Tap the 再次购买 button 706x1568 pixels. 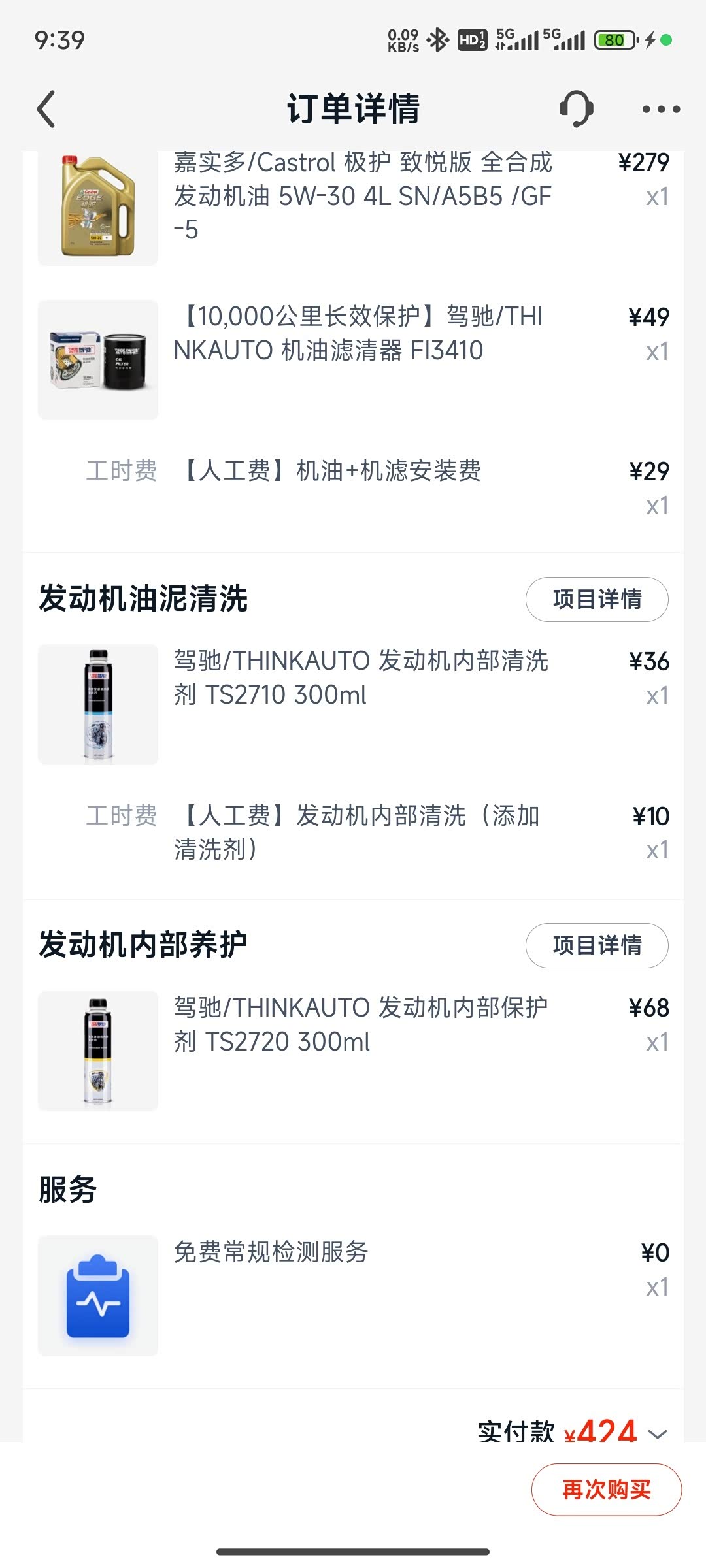[606, 1490]
